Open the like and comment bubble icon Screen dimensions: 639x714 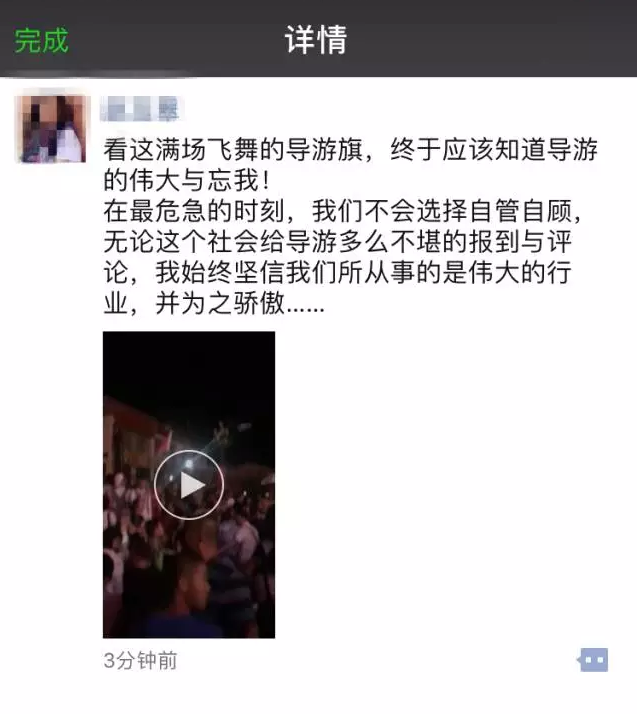[x=593, y=660]
